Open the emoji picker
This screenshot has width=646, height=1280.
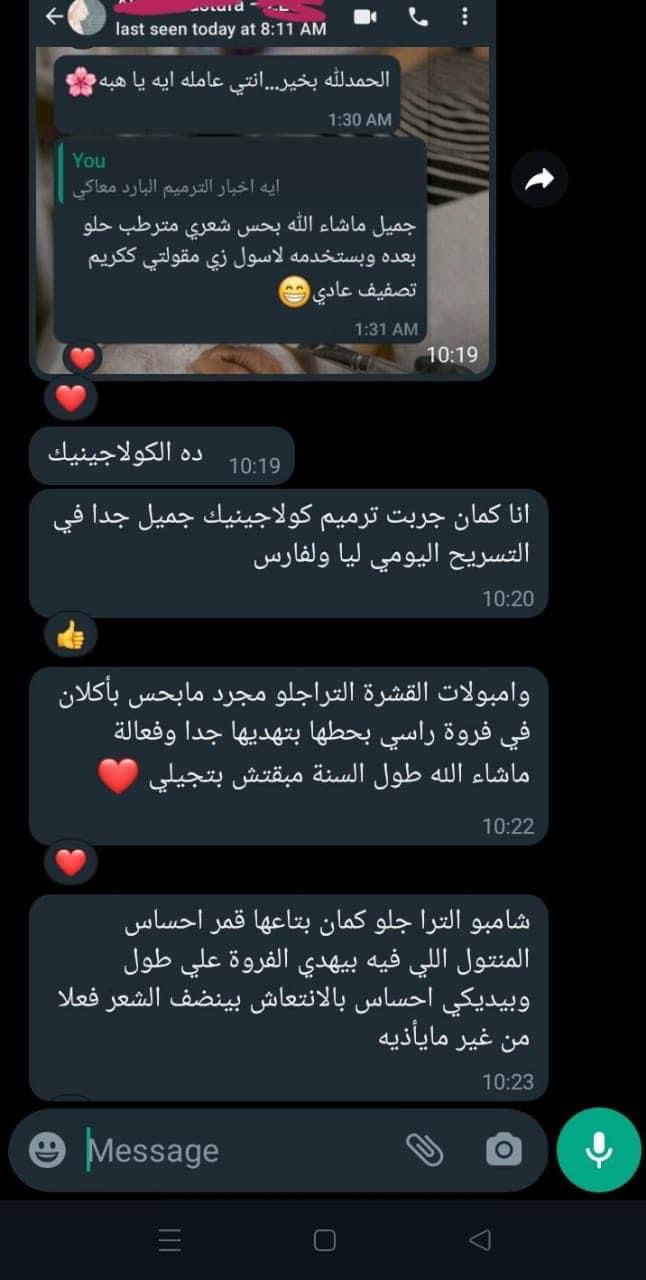click(48, 1150)
